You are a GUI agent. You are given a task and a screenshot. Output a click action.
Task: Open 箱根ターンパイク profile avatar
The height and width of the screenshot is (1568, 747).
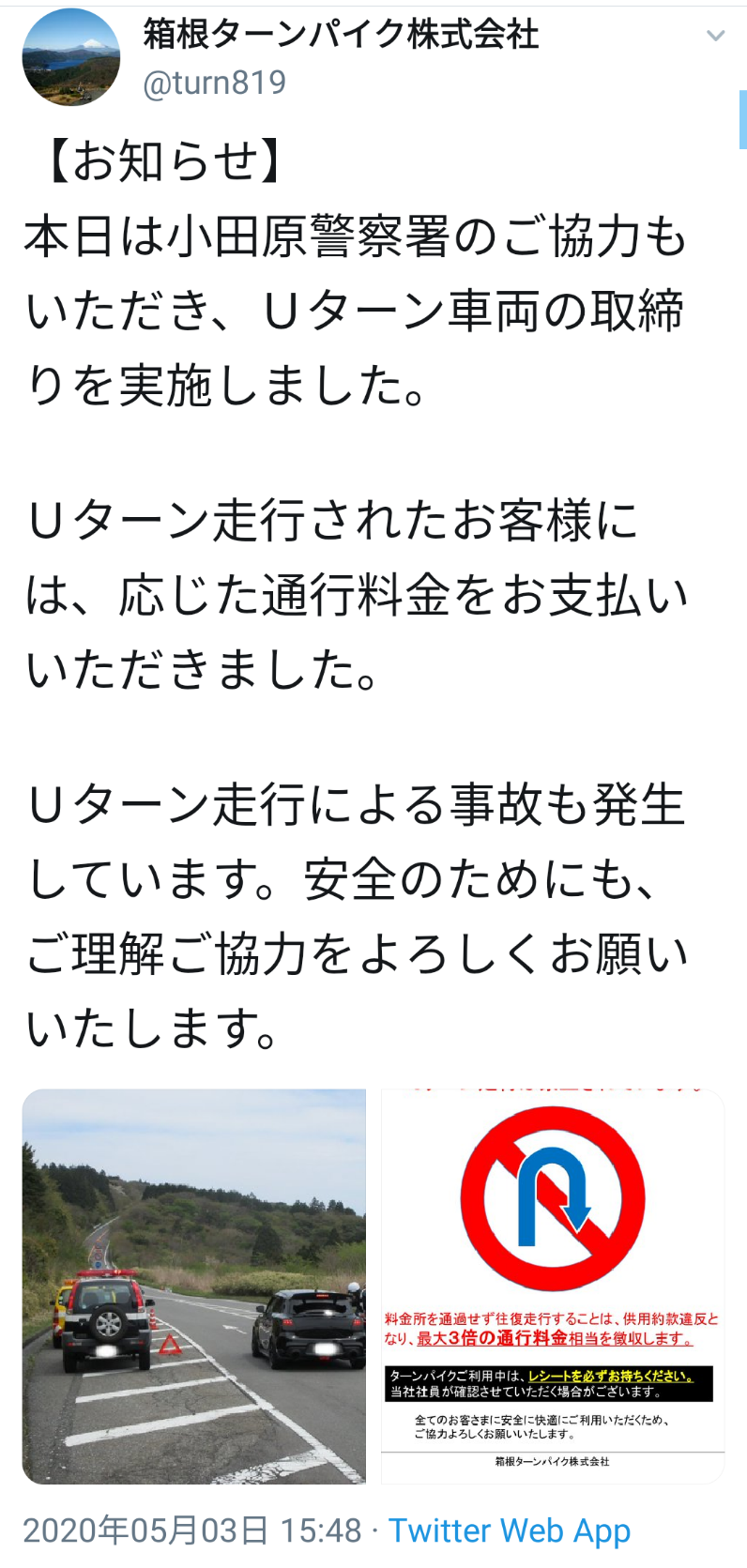coord(71,57)
